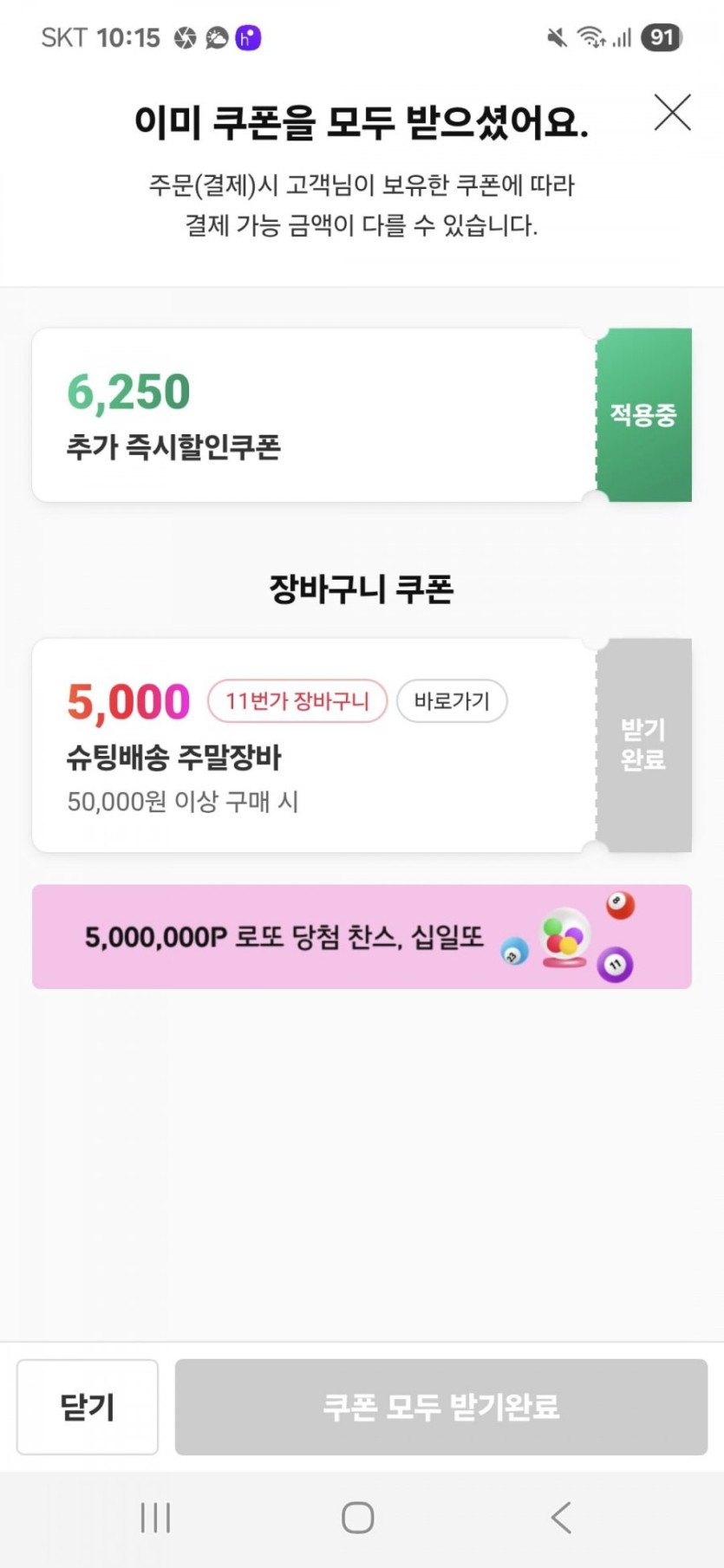Tap the 적용중 coupon status button
The height and width of the screenshot is (1568, 724).
click(643, 414)
